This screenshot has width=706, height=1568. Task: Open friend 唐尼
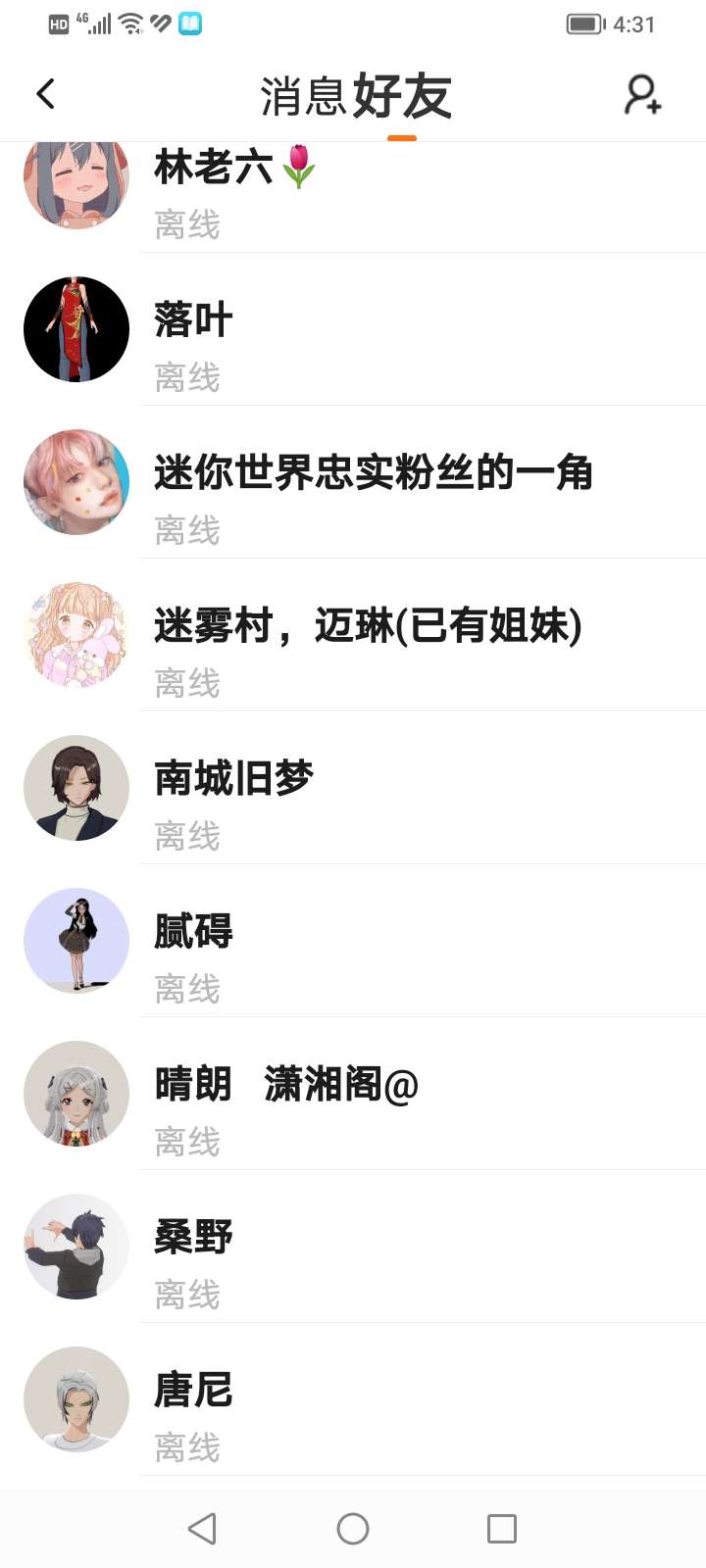click(353, 1399)
